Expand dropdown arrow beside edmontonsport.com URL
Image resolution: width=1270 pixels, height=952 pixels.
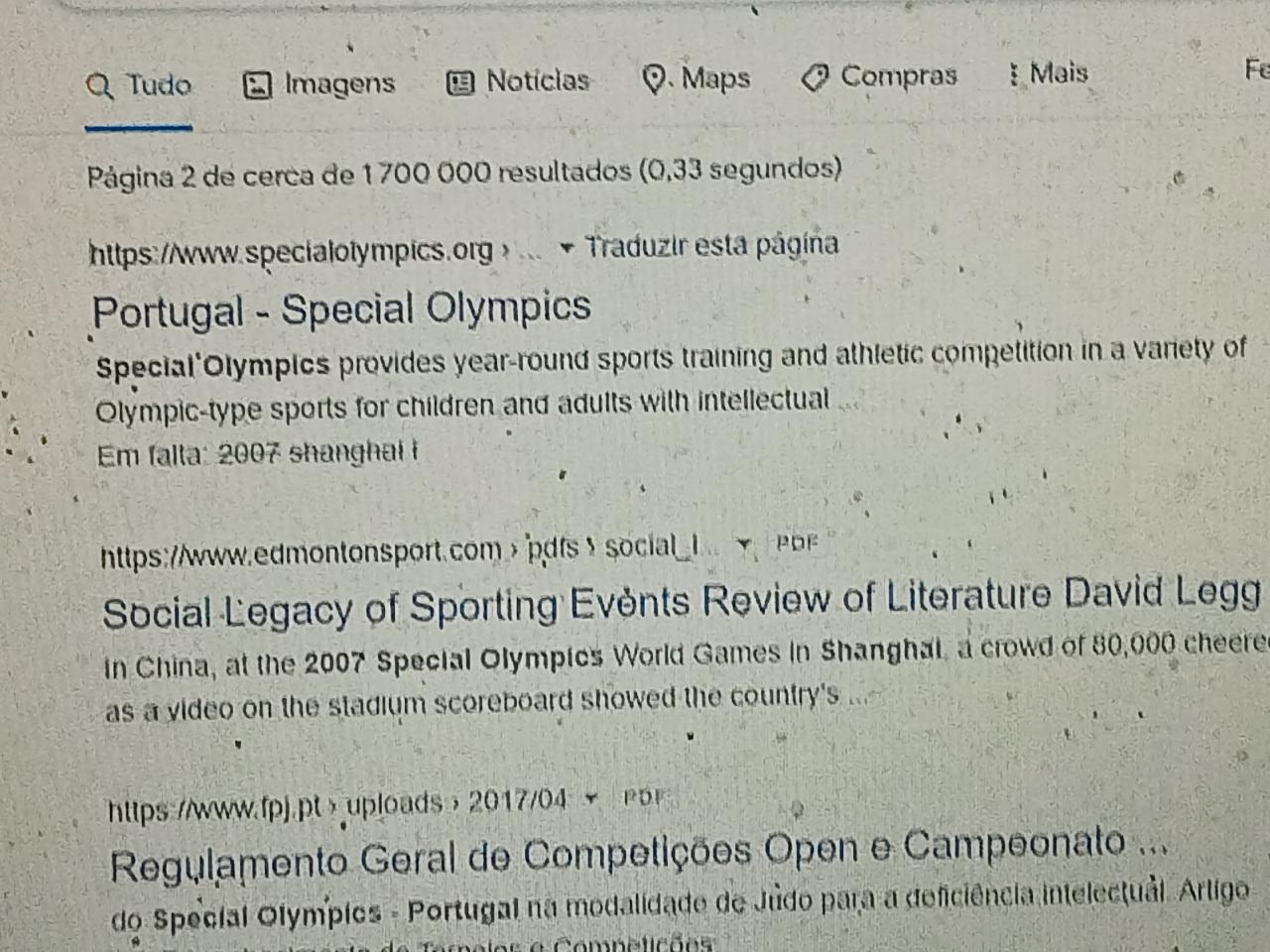pyautogui.click(x=743, y=543)
